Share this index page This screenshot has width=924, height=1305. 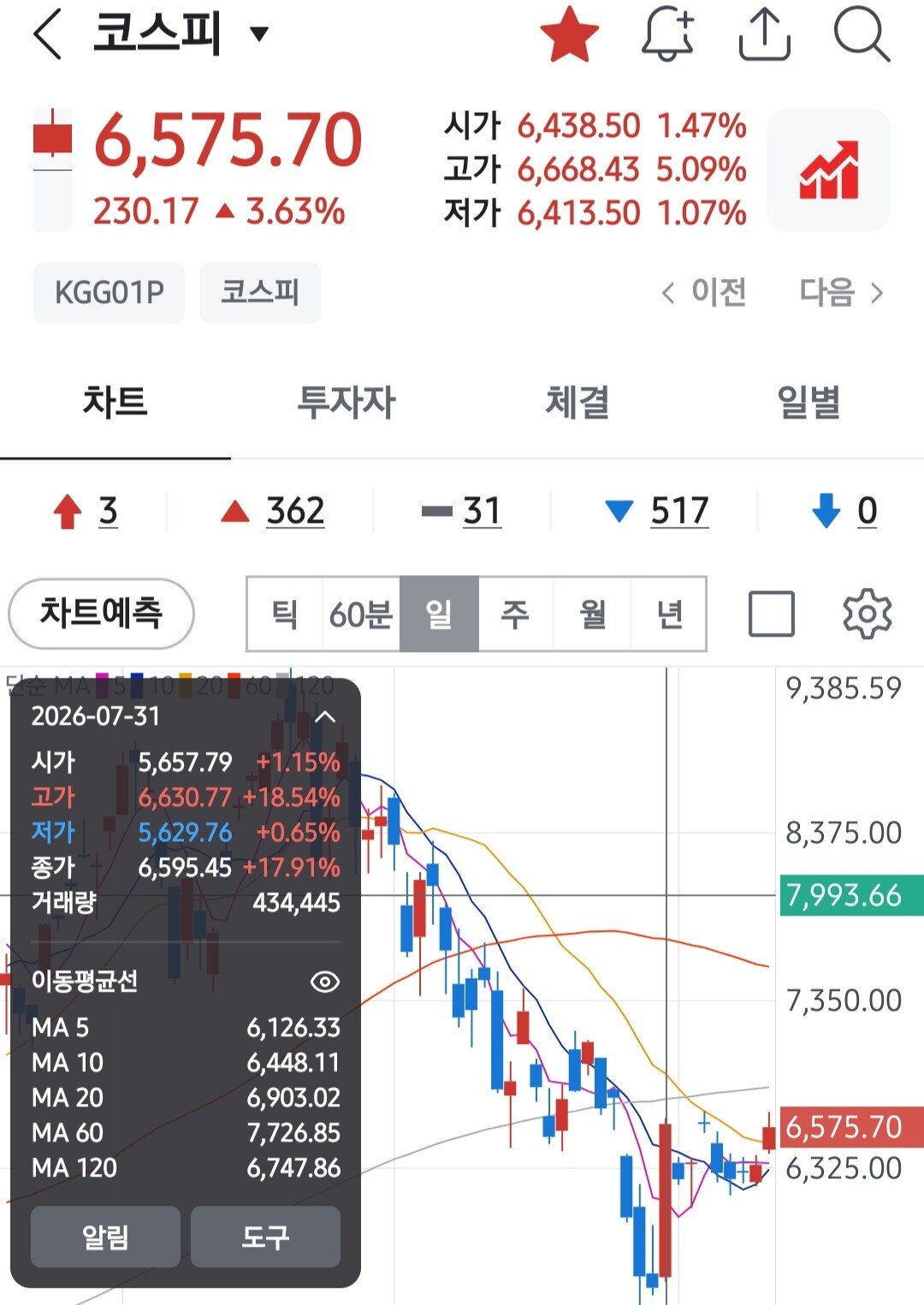click(764, 34)
